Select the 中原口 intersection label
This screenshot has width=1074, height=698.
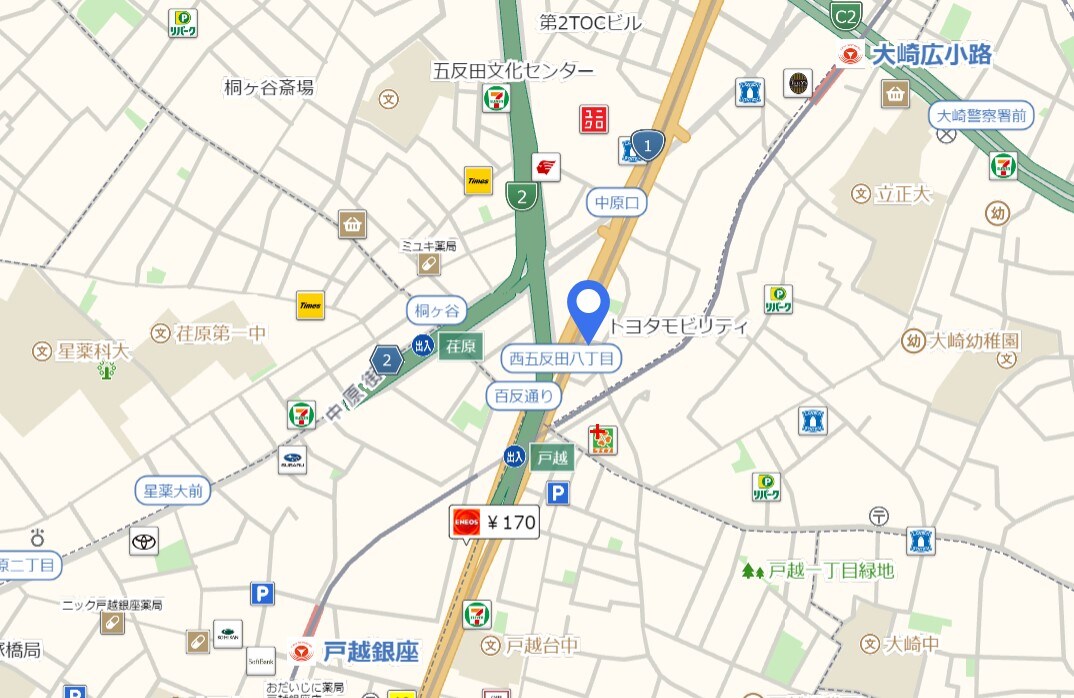pyautogui.click(x=617, y=203)
